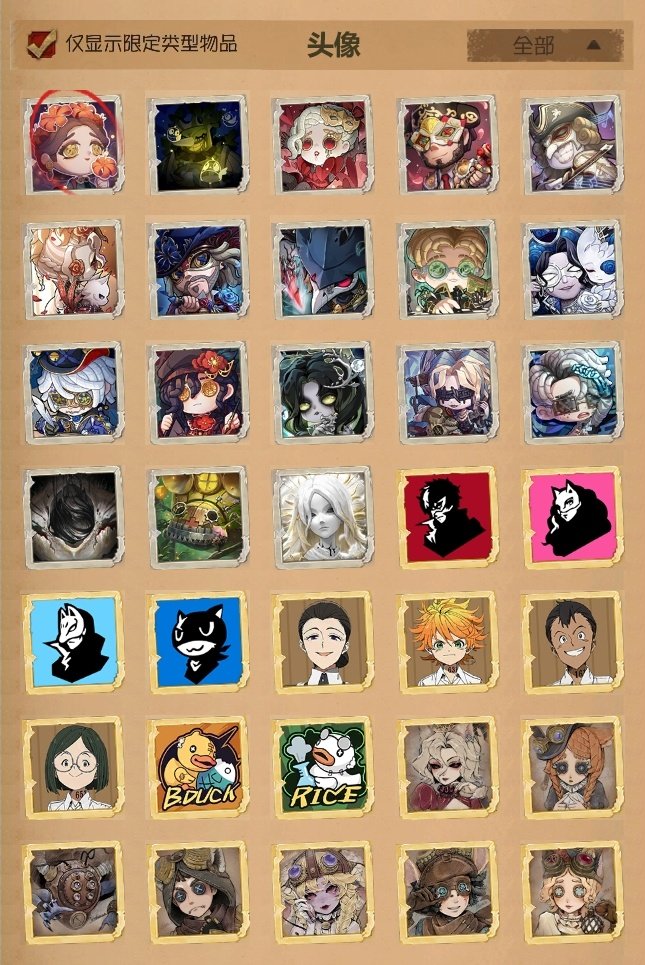This screenshot has width=645, height=965.
Task: Choose the white marble statue face avatar
Action: [322, 517]
